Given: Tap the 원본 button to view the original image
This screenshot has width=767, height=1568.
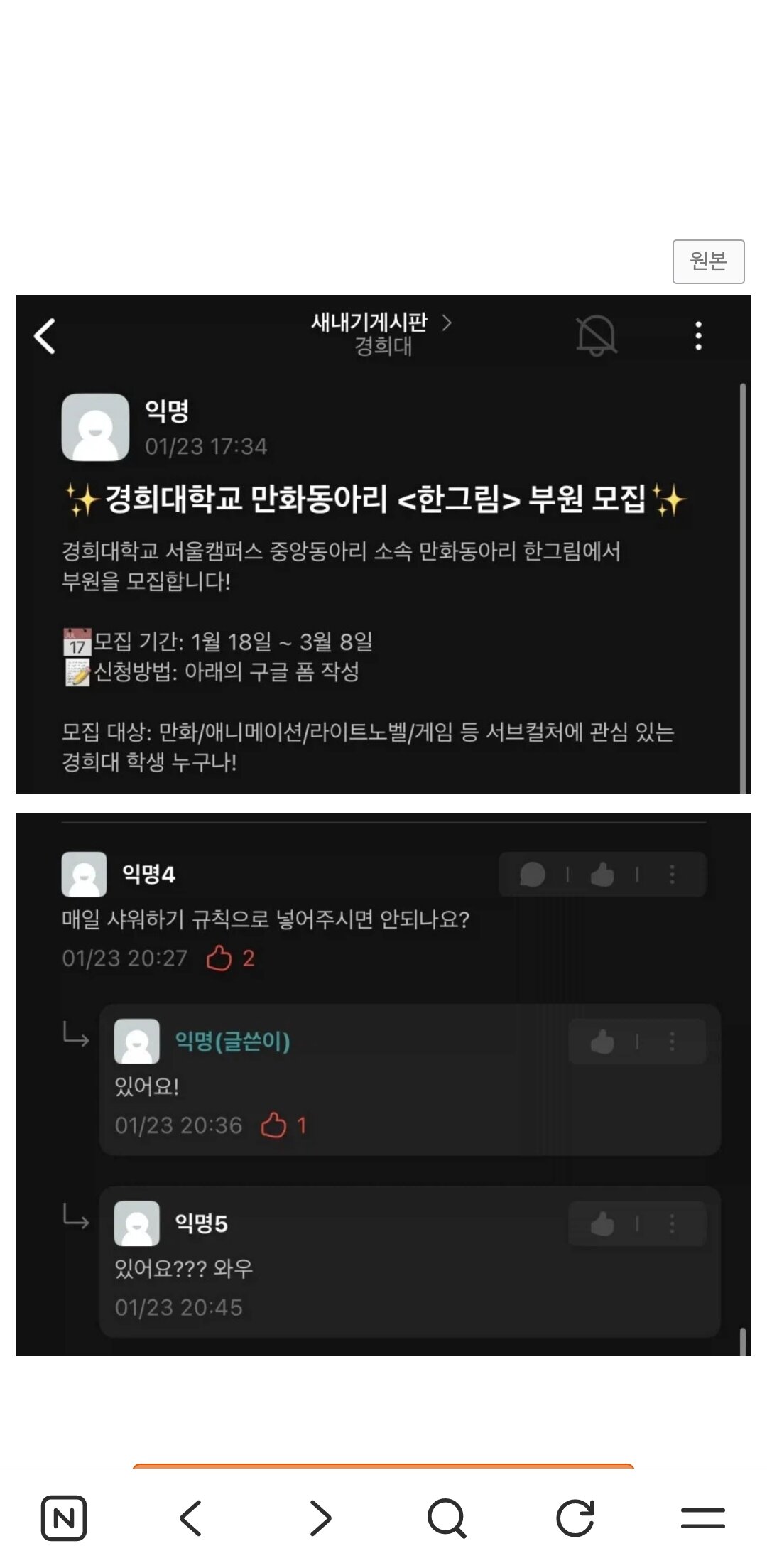Looking at the screenshot, I should 708,261.
